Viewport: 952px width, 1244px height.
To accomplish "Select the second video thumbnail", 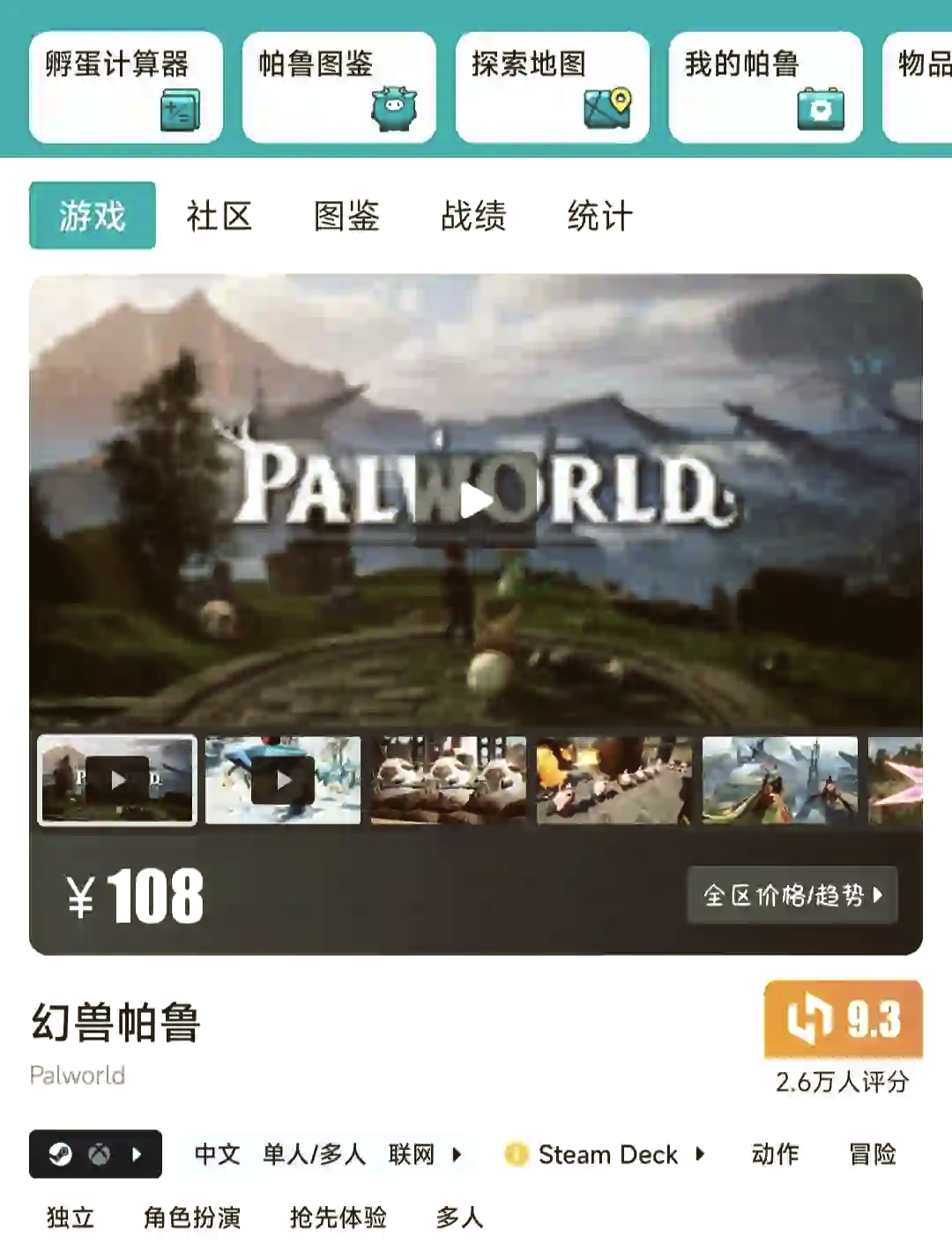I will (283, 780).
